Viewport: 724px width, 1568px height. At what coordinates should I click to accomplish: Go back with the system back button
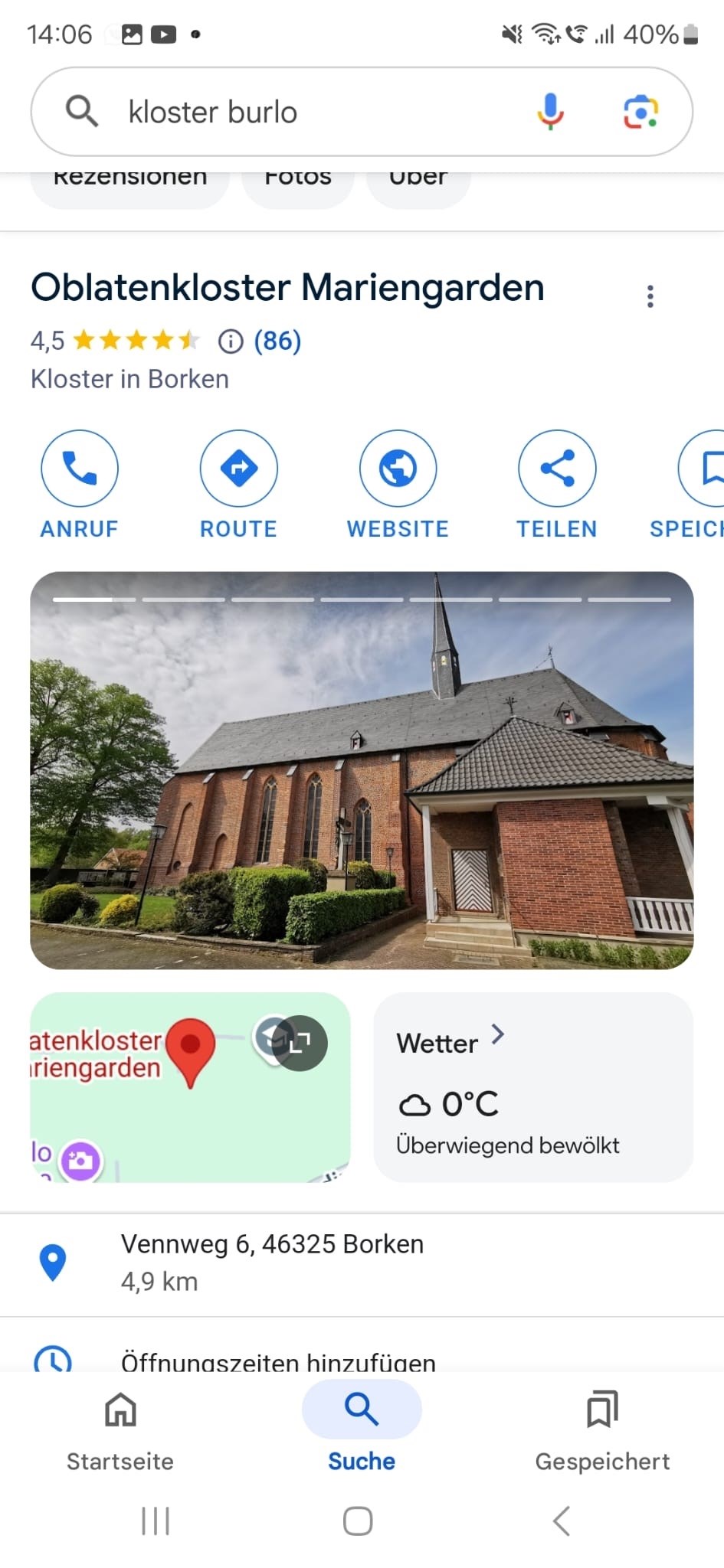562,1521
